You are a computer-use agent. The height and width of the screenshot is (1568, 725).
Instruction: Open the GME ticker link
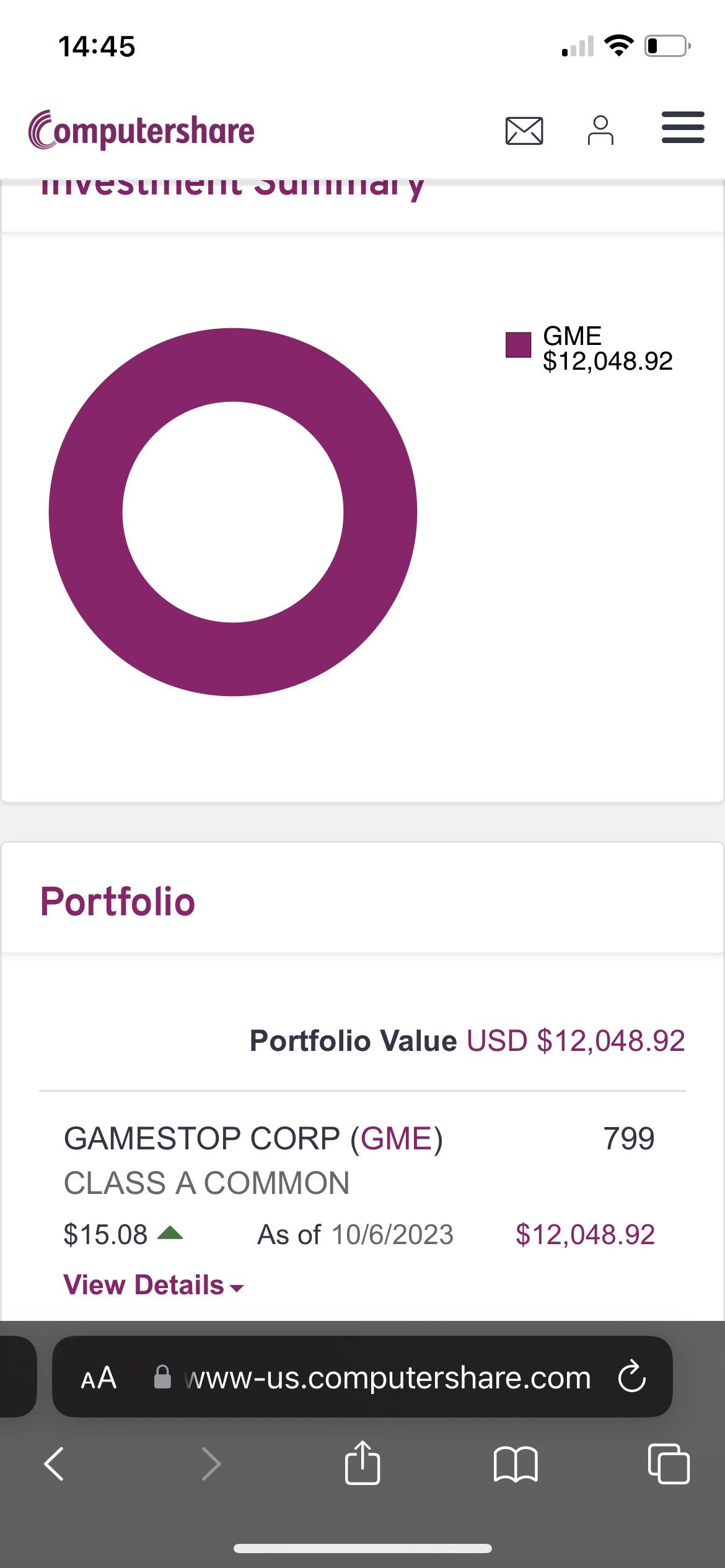tap(397, 1138)
